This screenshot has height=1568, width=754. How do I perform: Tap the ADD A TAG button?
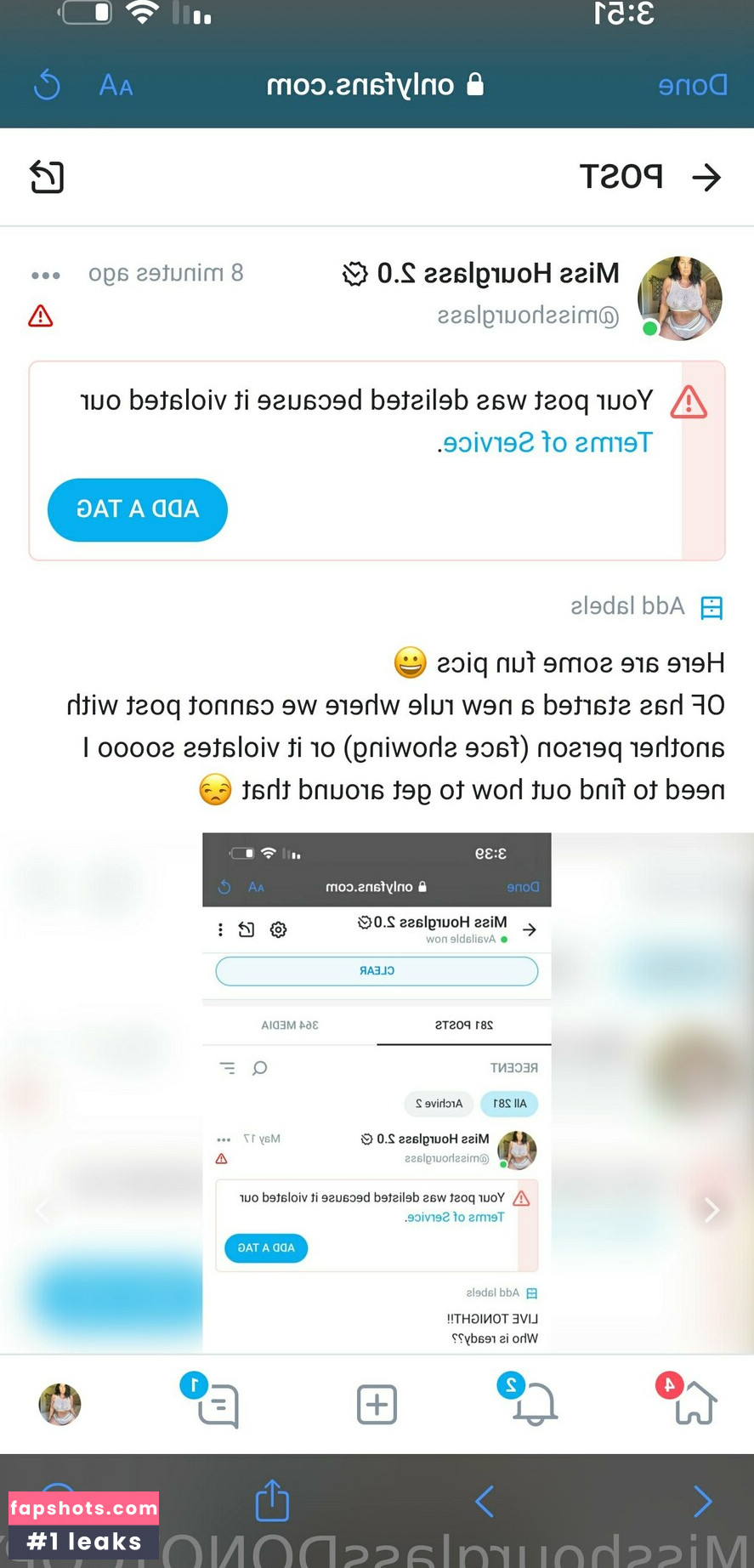point(138,509)
